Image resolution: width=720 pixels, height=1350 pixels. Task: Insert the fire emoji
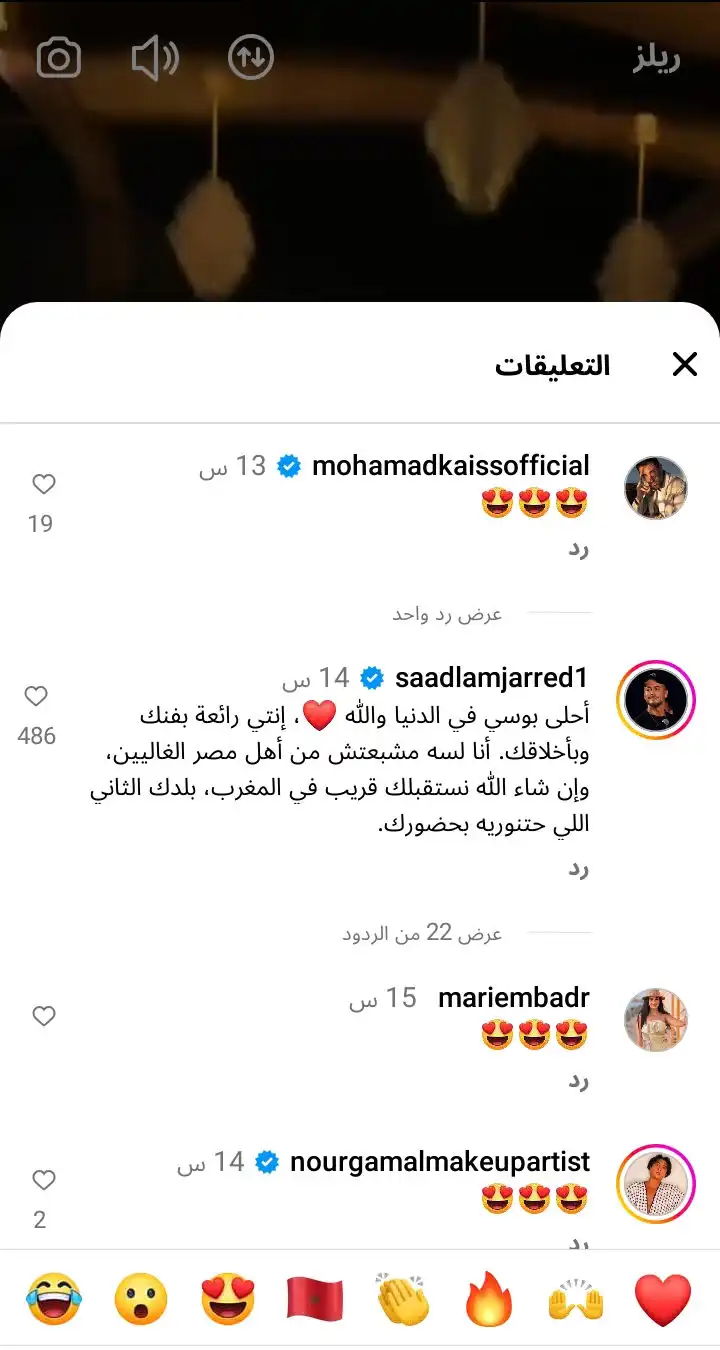(489, 1300)
